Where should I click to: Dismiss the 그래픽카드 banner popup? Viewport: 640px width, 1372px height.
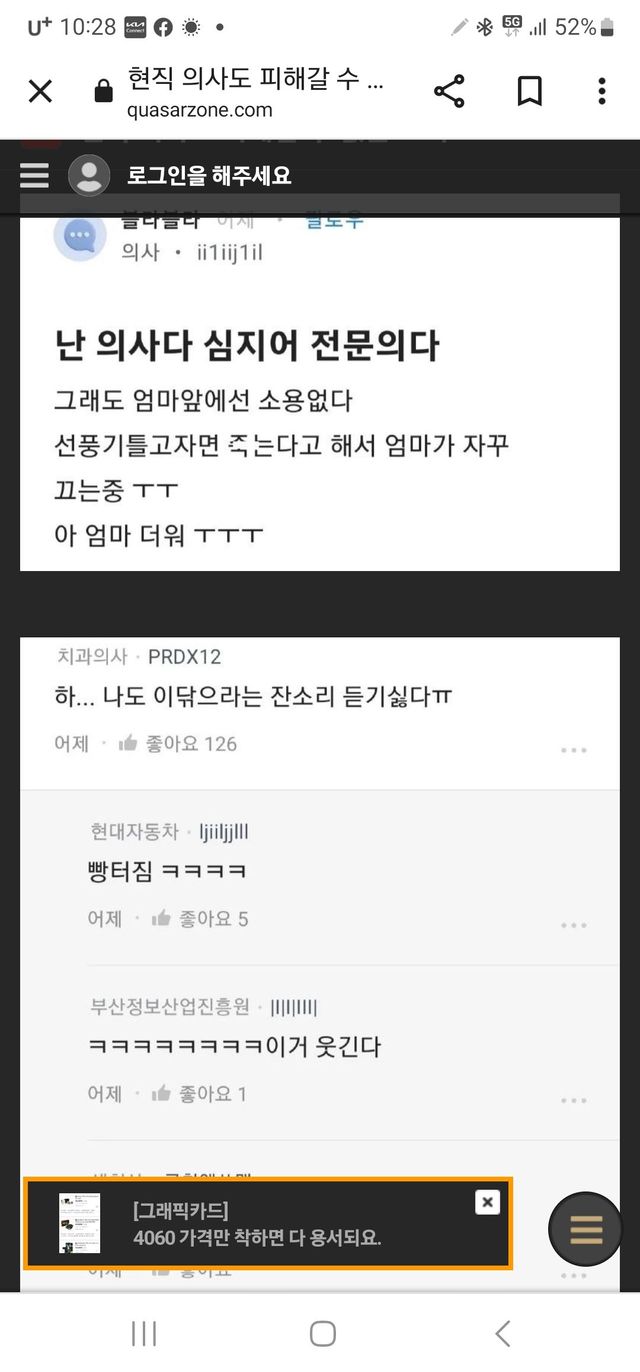click(x=486, y=1202)
